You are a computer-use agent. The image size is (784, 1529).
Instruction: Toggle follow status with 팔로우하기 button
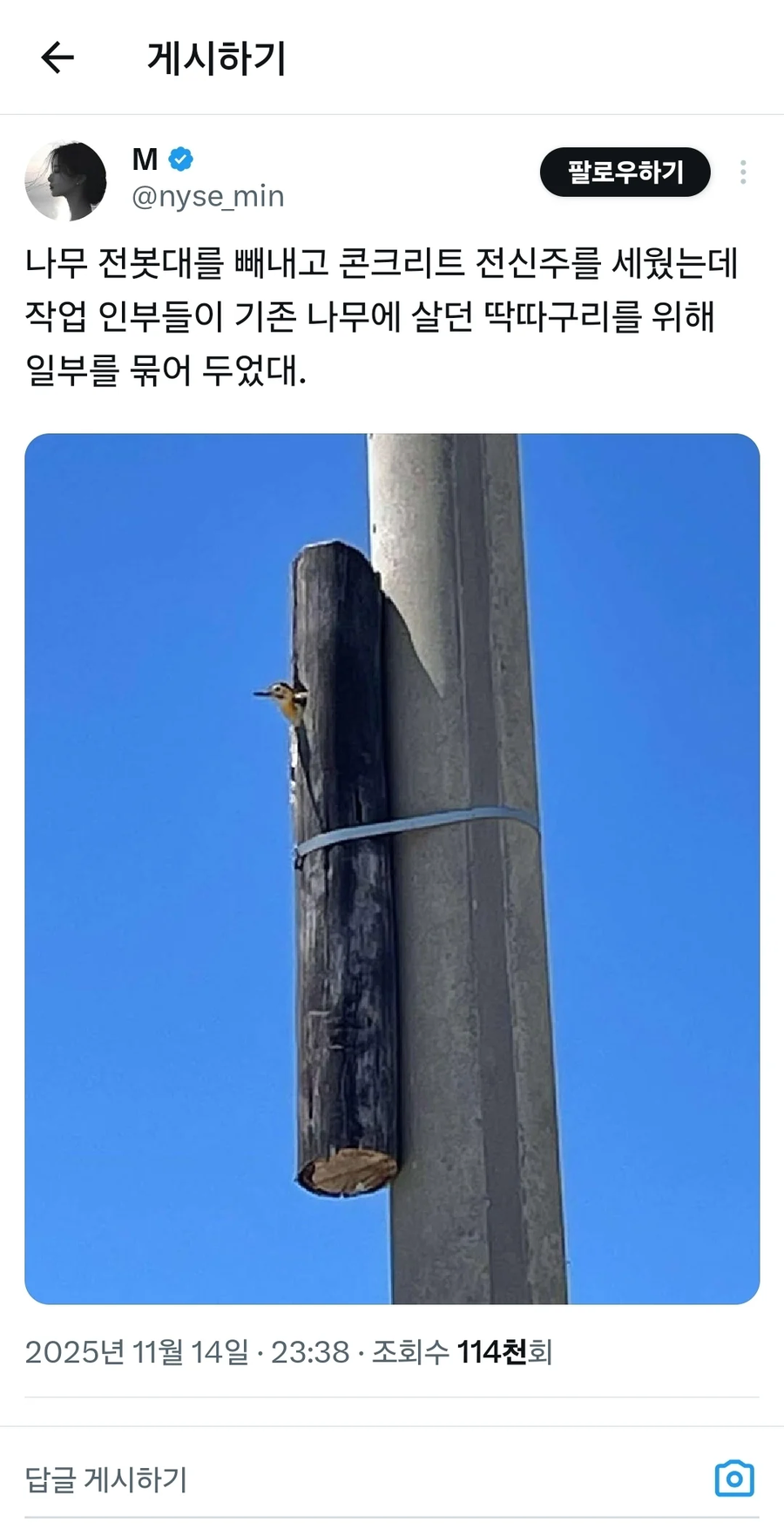(x=625, y=173)
